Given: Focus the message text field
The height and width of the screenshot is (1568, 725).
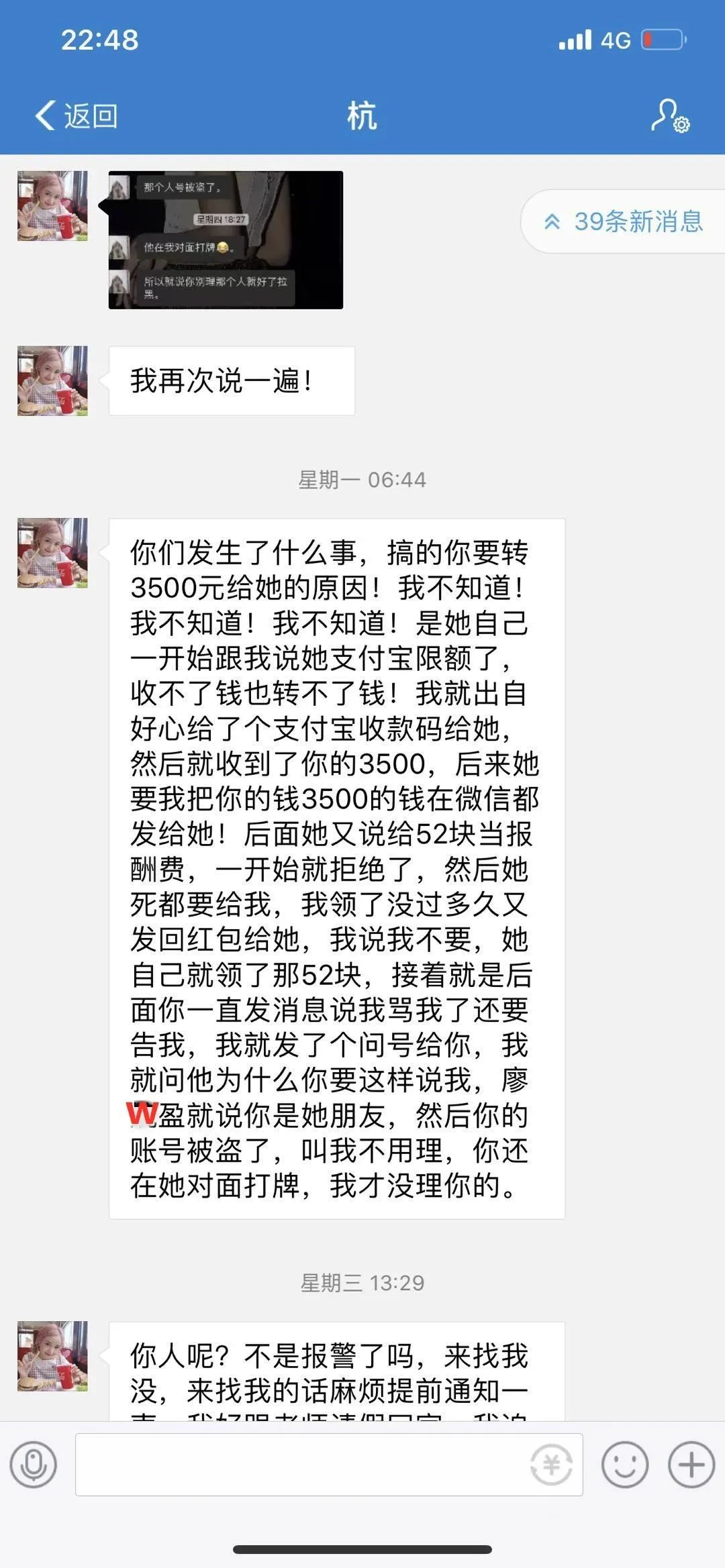Looking at the screenshot, I should point(302,1465).
